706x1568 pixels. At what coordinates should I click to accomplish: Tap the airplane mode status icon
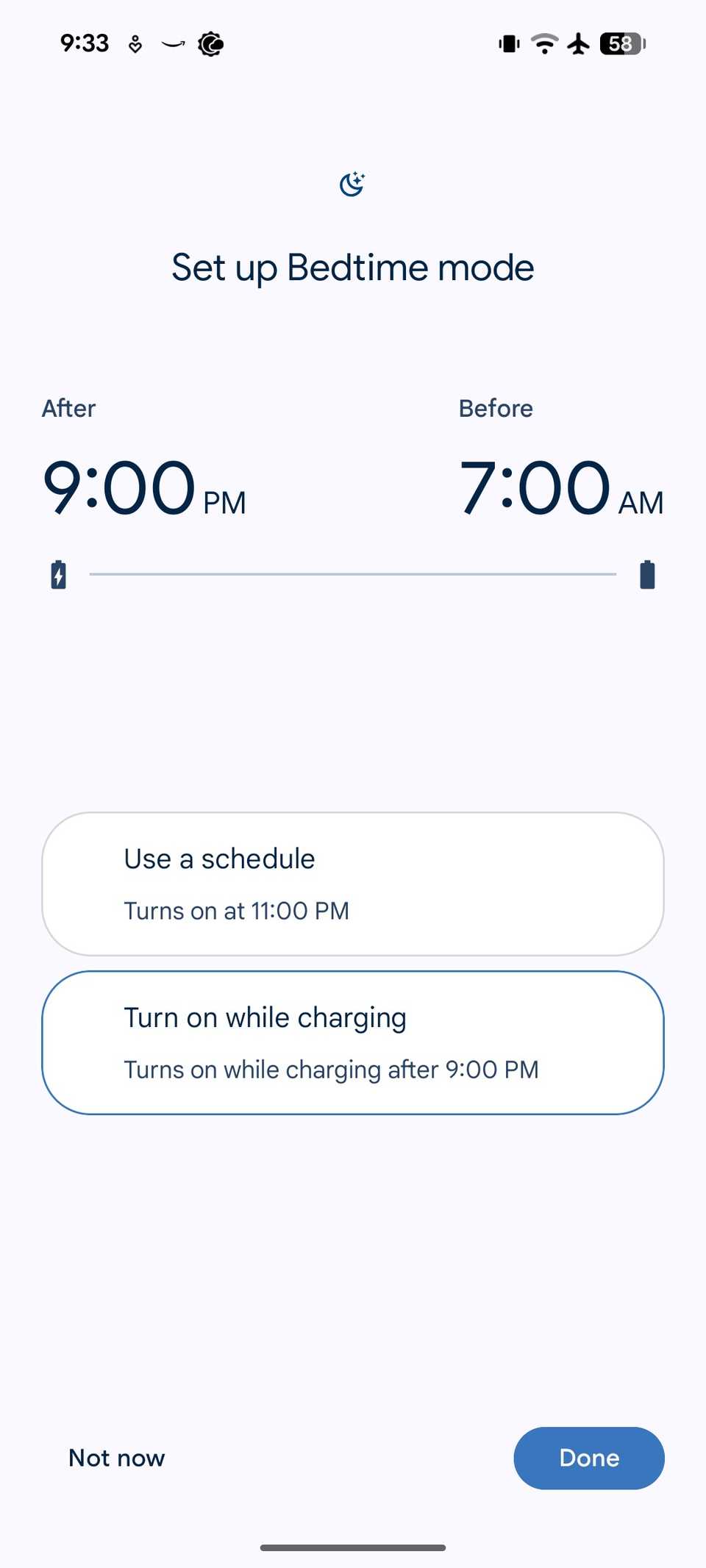click(580, 43)
